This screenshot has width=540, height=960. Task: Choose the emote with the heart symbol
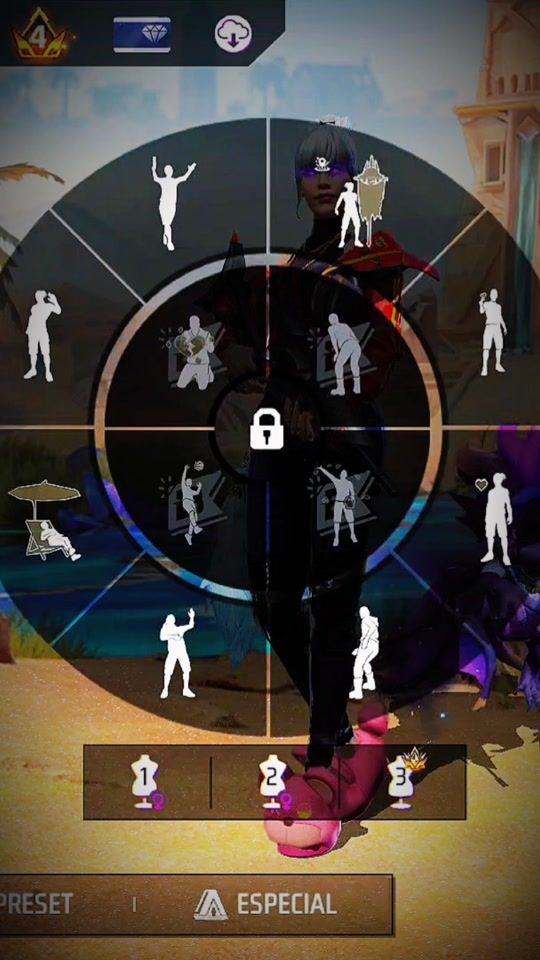pos(495,517)
